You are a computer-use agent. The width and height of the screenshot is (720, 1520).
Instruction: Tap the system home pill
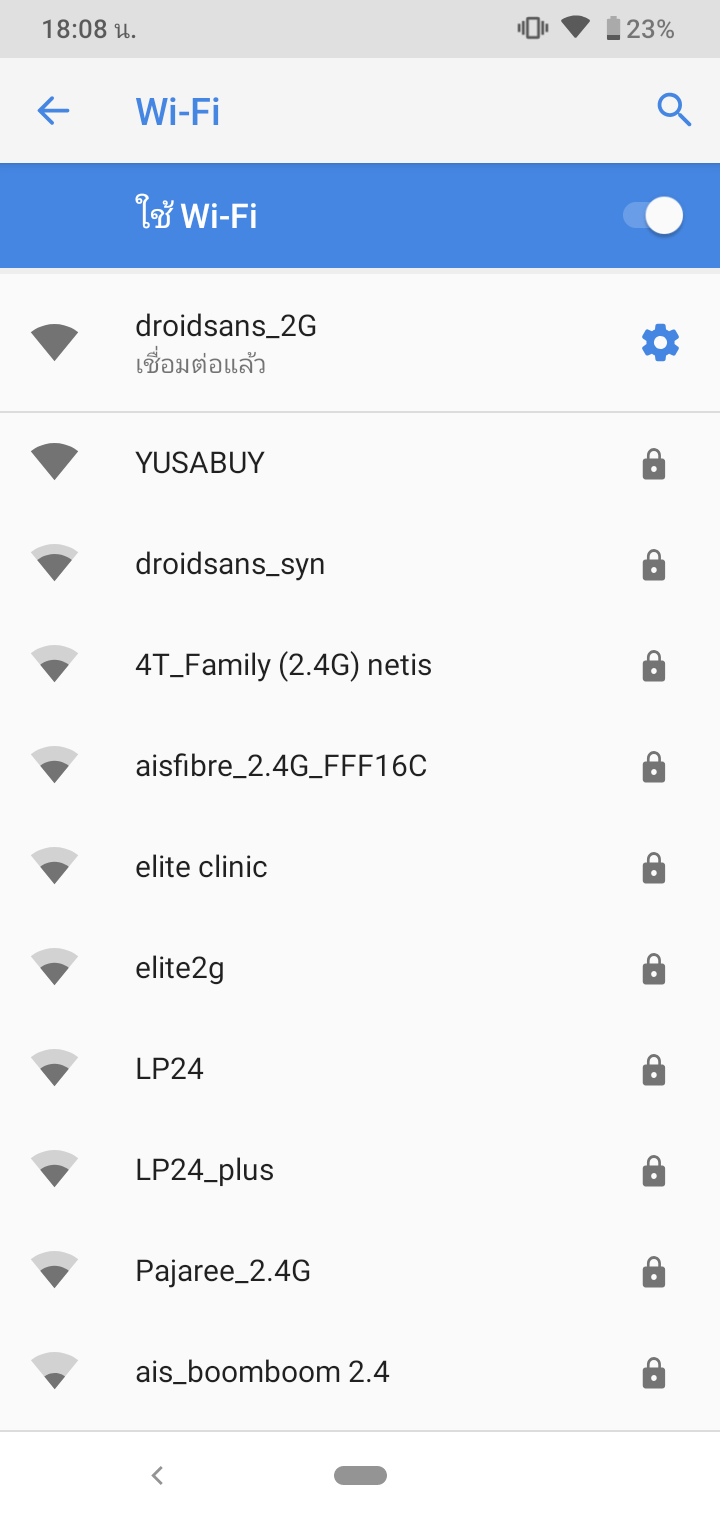pyautogui.click(x=360, y=1475)
